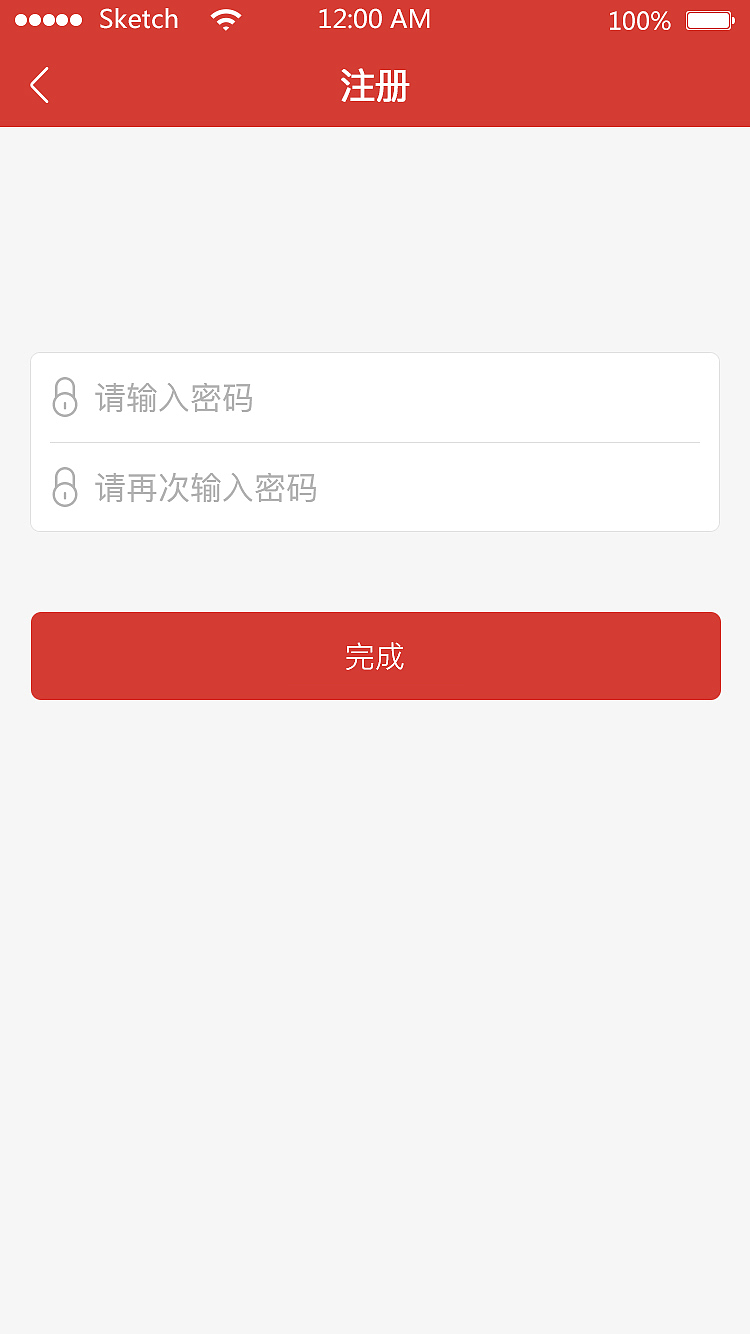Select the lock icon beside confirm password field
750x1334 pixels.
tap(65, 488)
